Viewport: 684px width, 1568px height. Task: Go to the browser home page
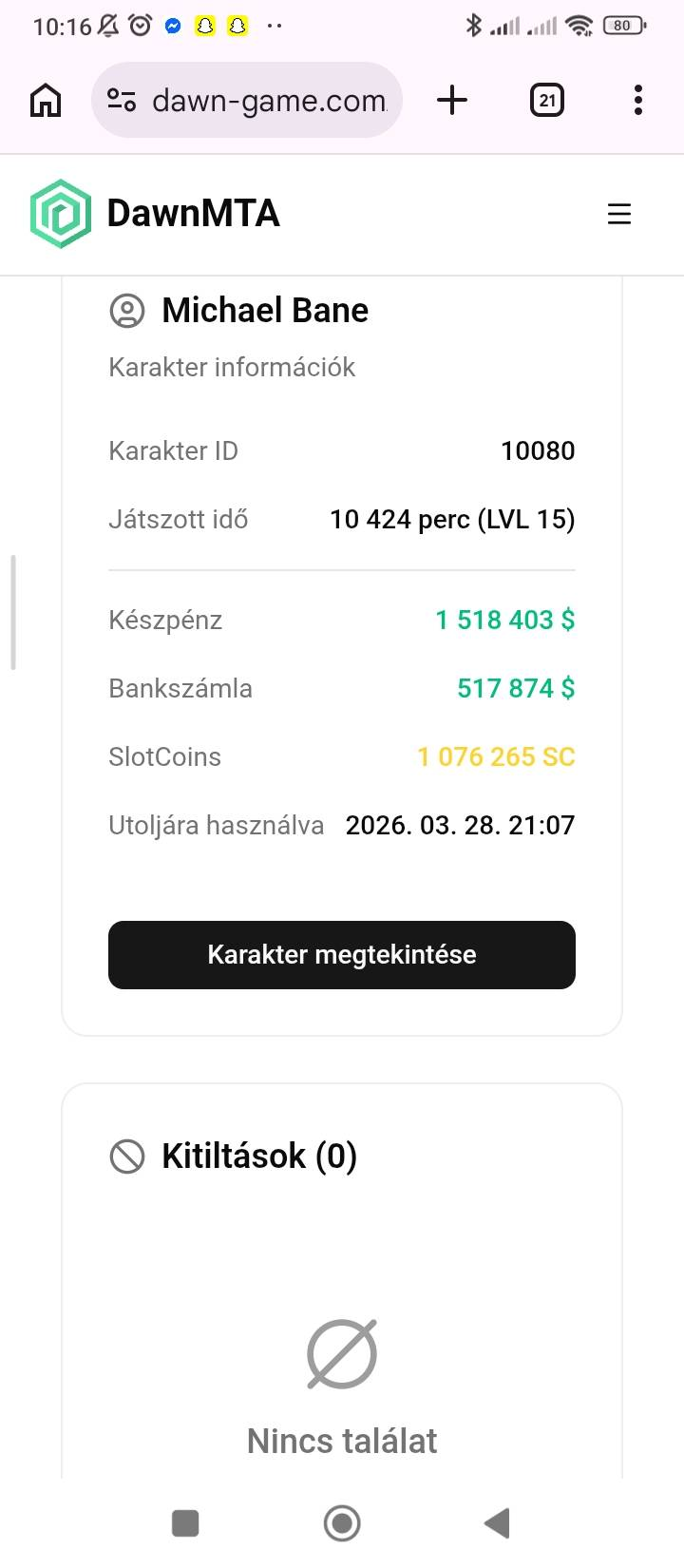46,100
